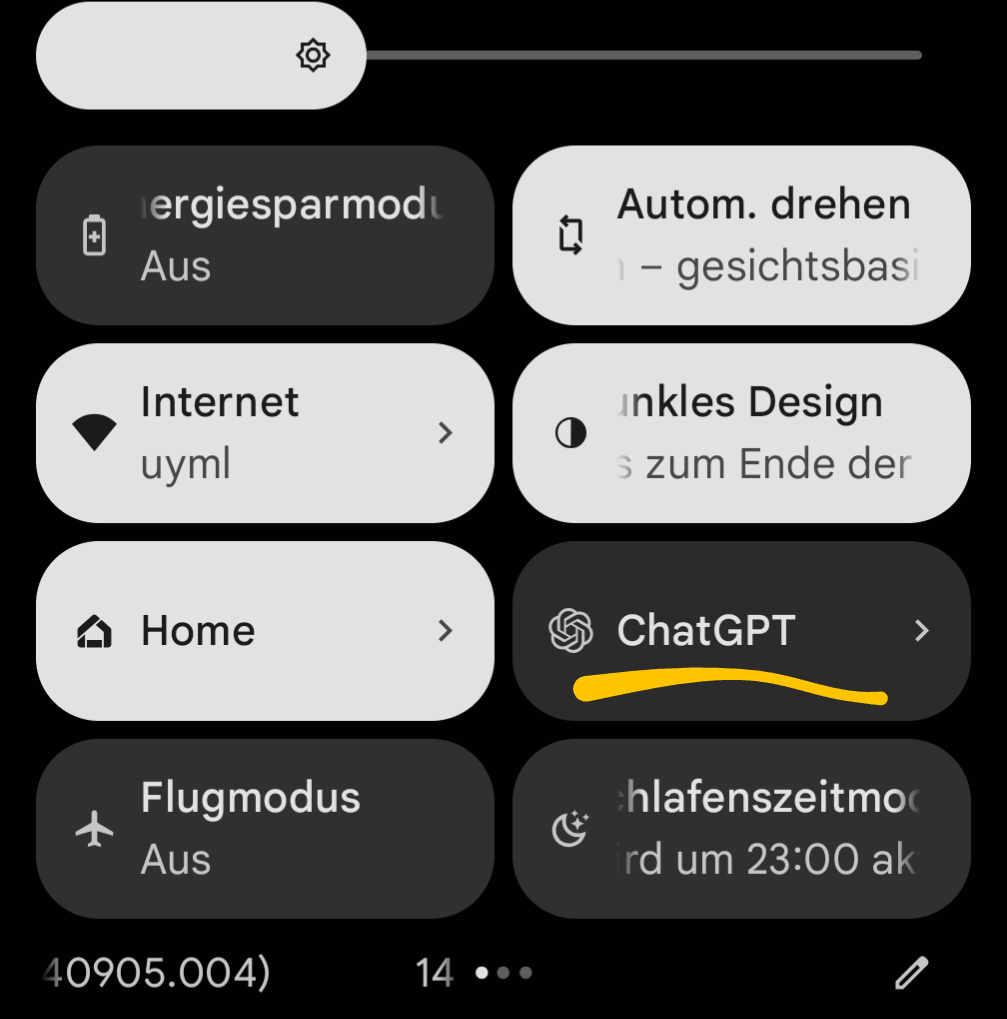
Task: Toggle the Schlafenszeitmodus bedtime tile
Action: [741, 829]
